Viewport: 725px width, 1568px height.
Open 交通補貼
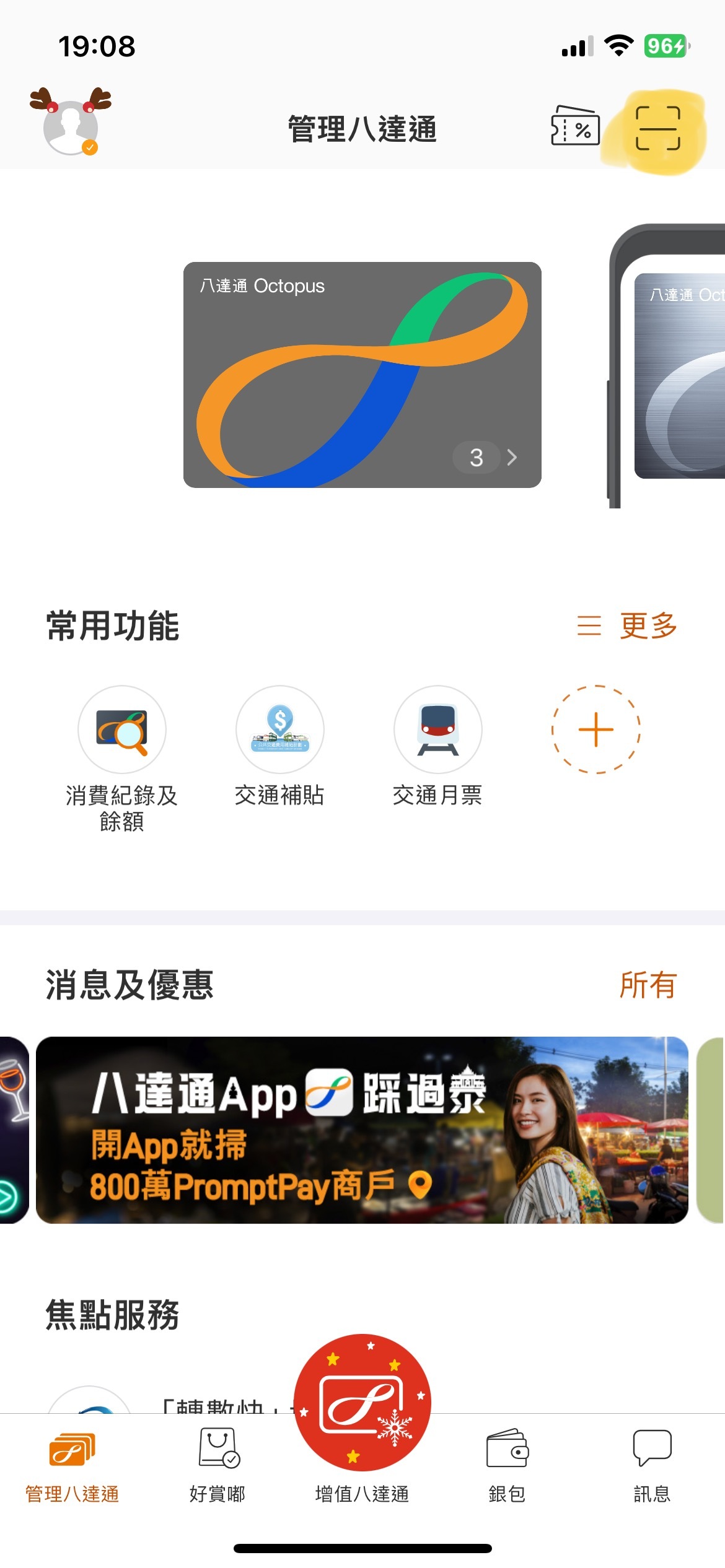(x=279, y=746)
